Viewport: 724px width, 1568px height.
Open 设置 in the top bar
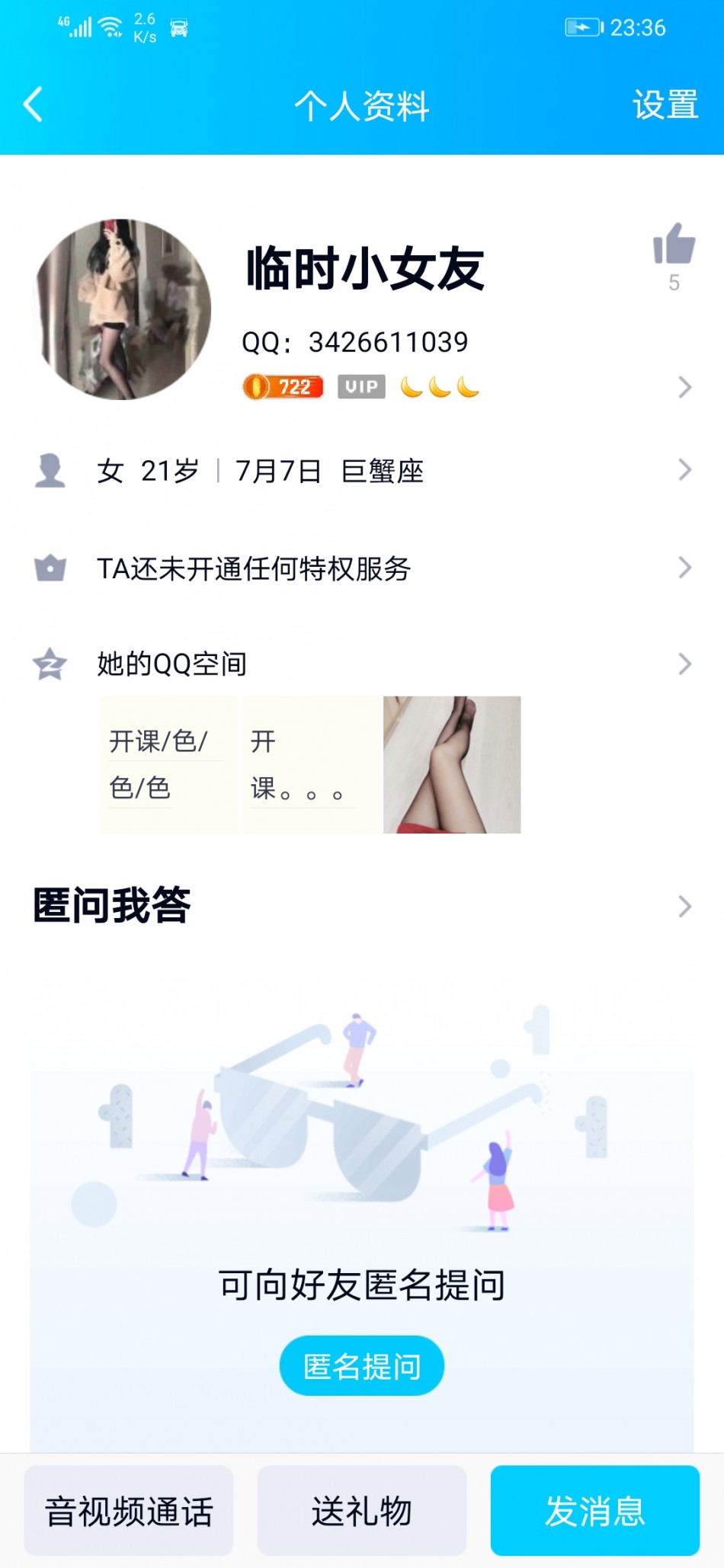tap(665, 105)
